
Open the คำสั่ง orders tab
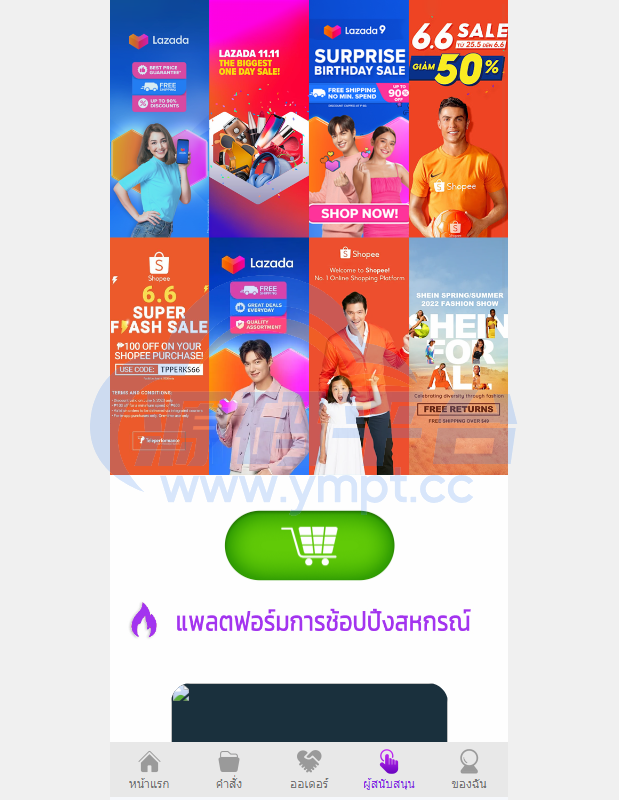229,771
